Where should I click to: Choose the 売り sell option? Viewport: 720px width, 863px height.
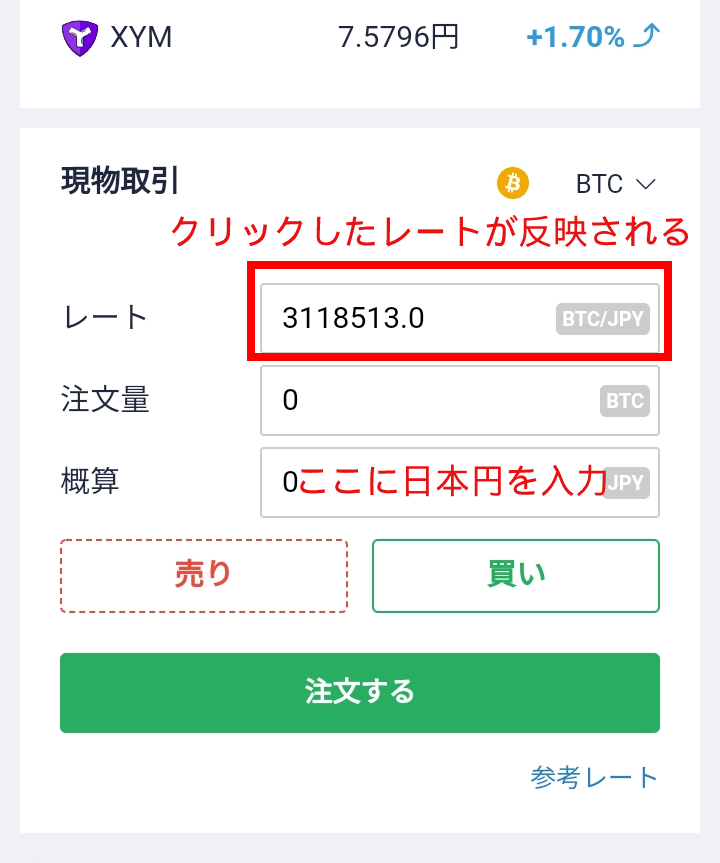(204, 575)
